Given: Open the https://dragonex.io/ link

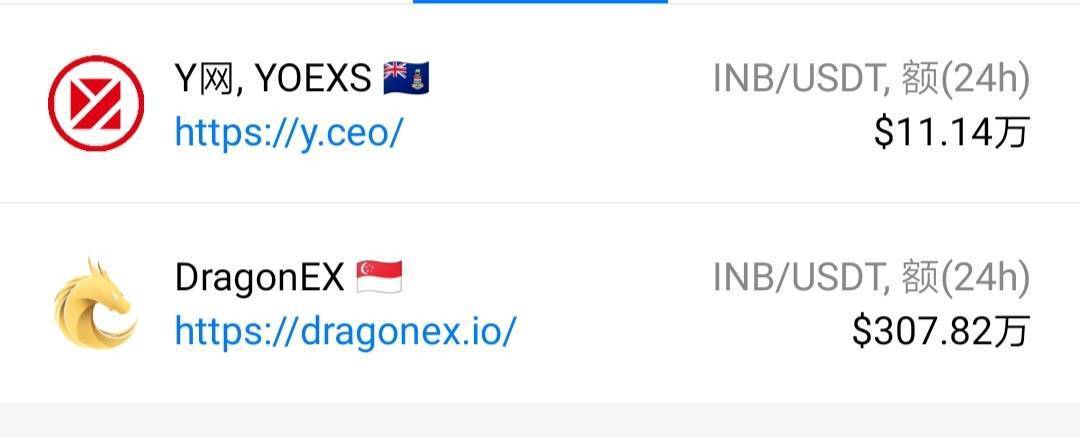Looking at the screenshot, I should (x=345, y=330).
